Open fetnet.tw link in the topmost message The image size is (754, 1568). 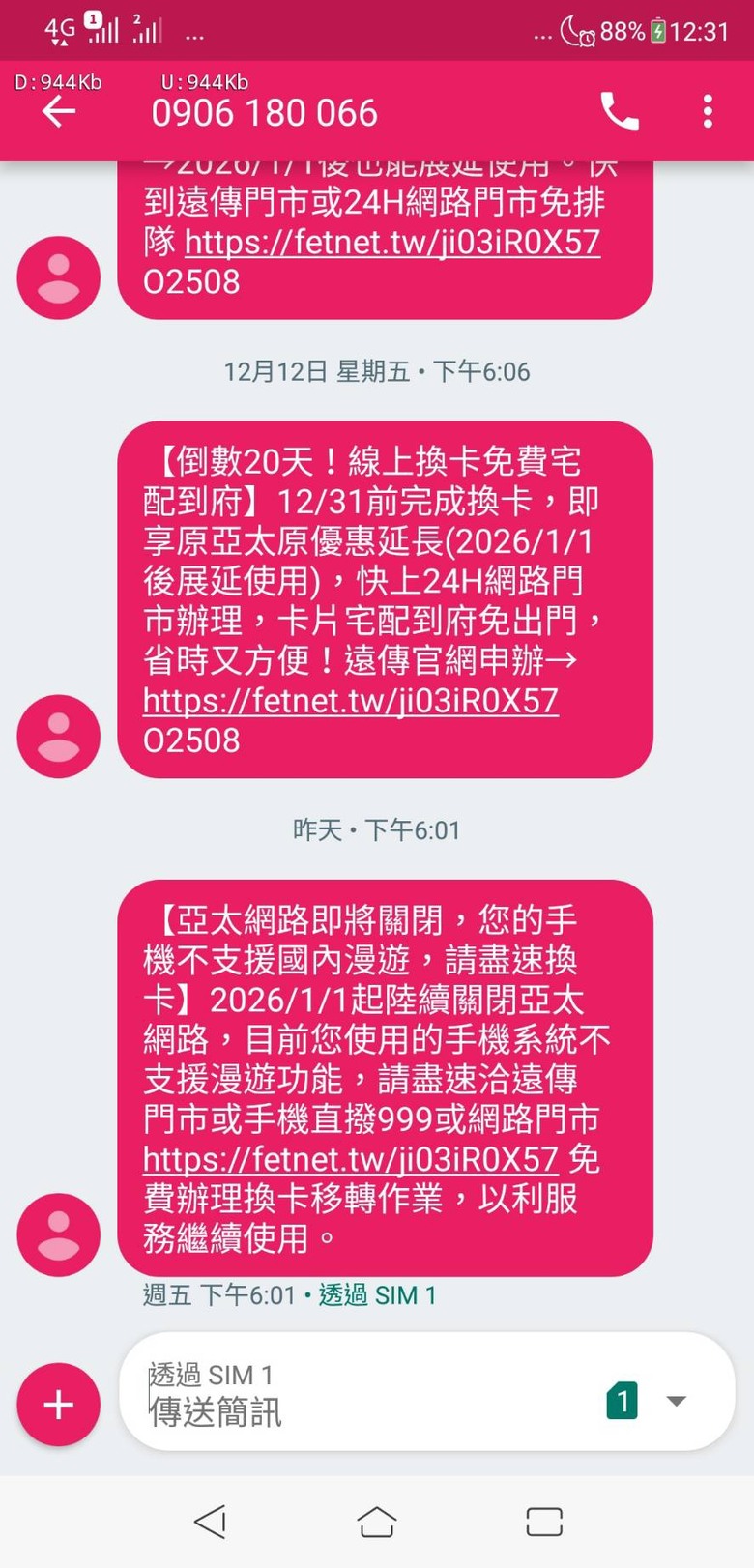392,242
